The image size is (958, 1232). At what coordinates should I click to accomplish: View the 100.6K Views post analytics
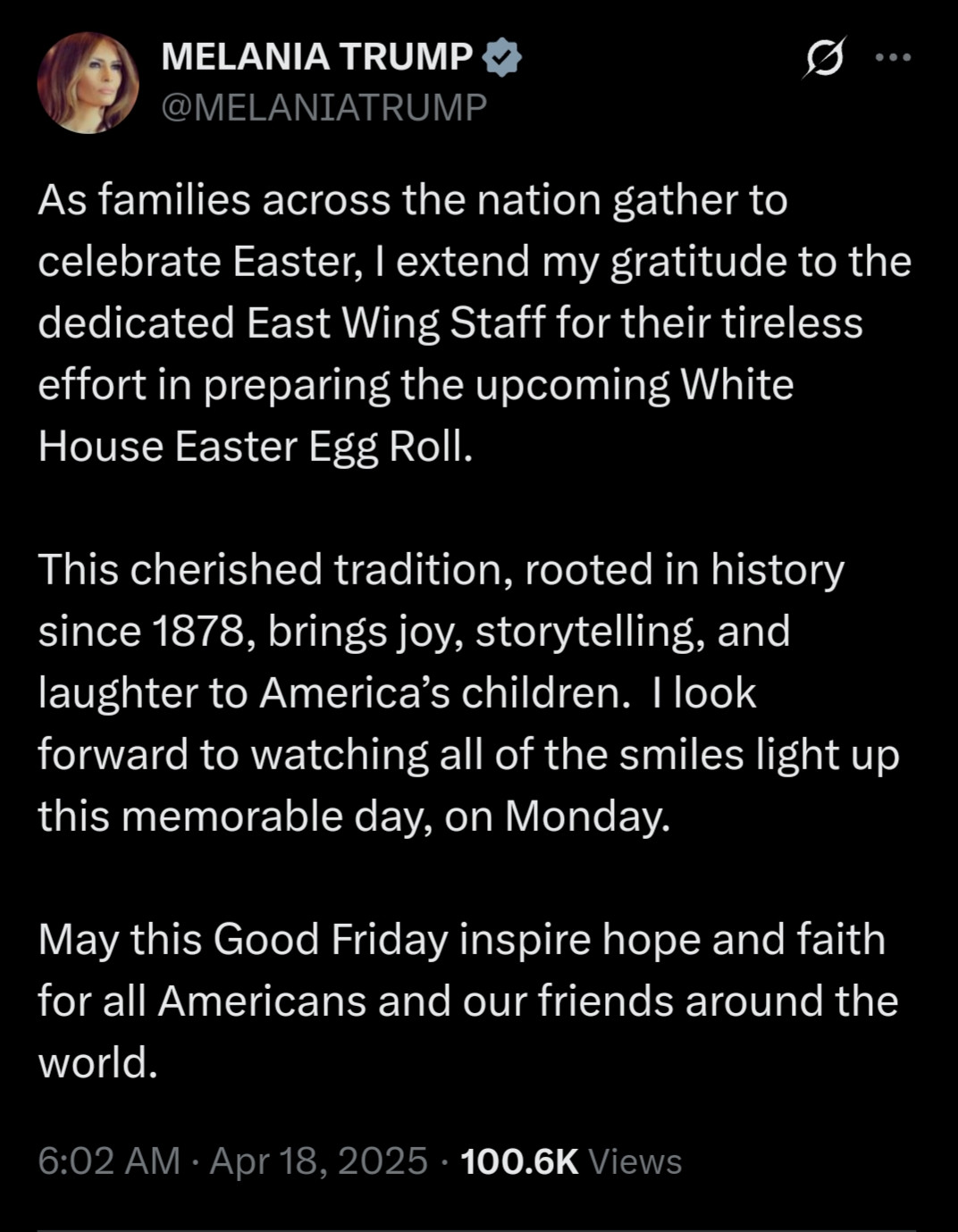(570, 1161)
